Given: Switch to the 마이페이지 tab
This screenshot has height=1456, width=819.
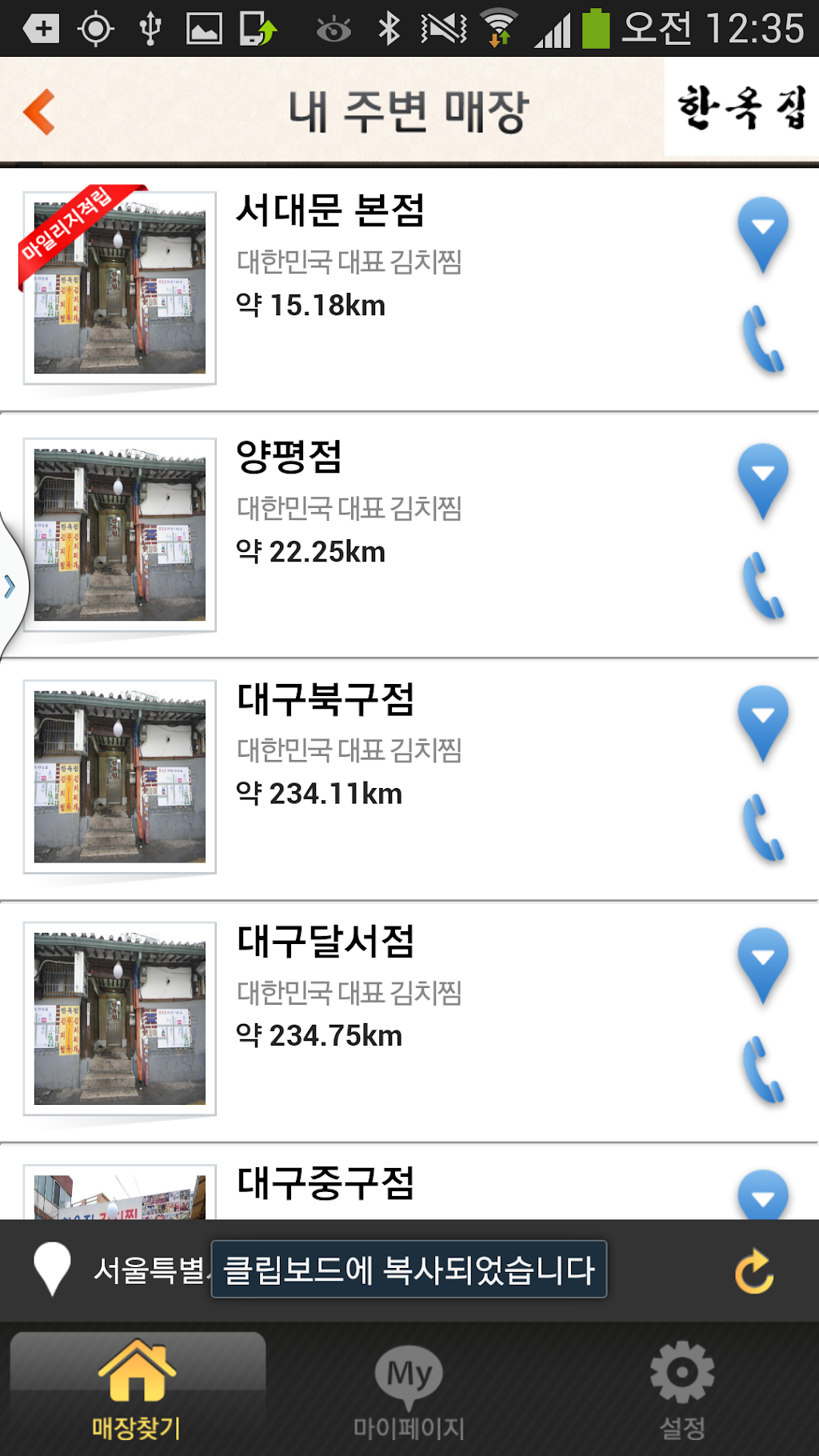Looking at the screenshot, I should (409, 1390).
